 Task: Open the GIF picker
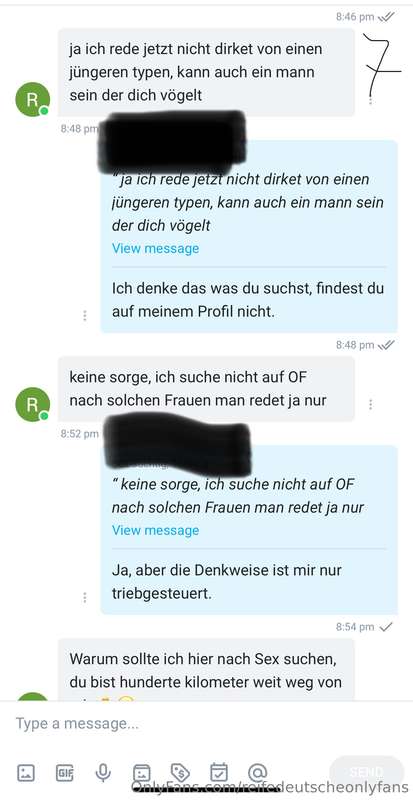(x=65, y=773)
